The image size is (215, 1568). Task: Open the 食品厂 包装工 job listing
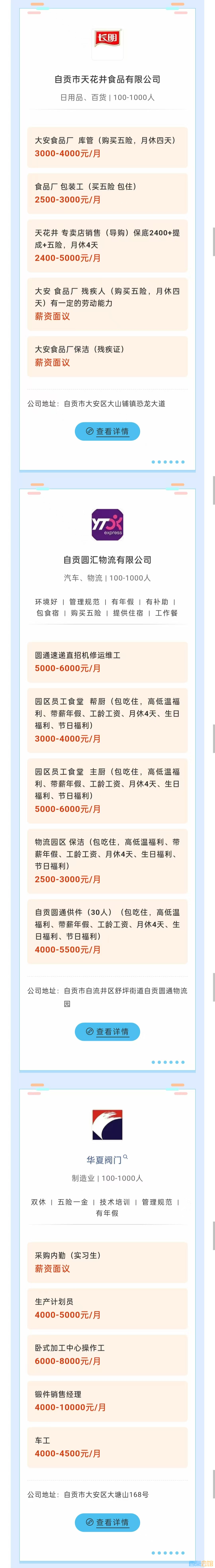tap(107, 193)
